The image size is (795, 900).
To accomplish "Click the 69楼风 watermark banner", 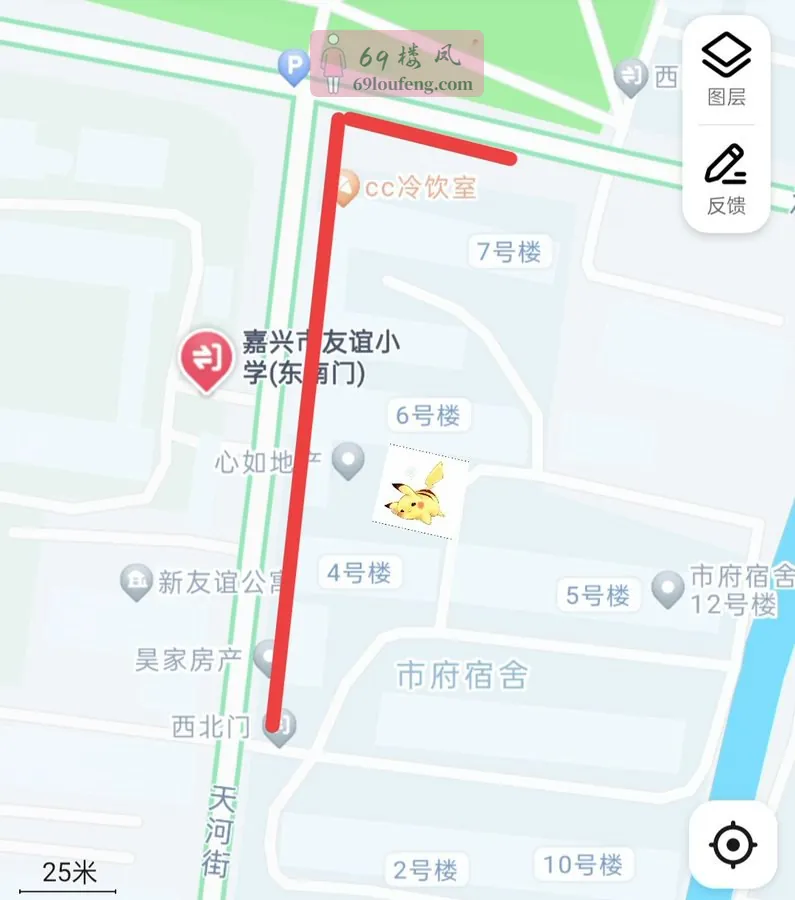I will [398, 62].
